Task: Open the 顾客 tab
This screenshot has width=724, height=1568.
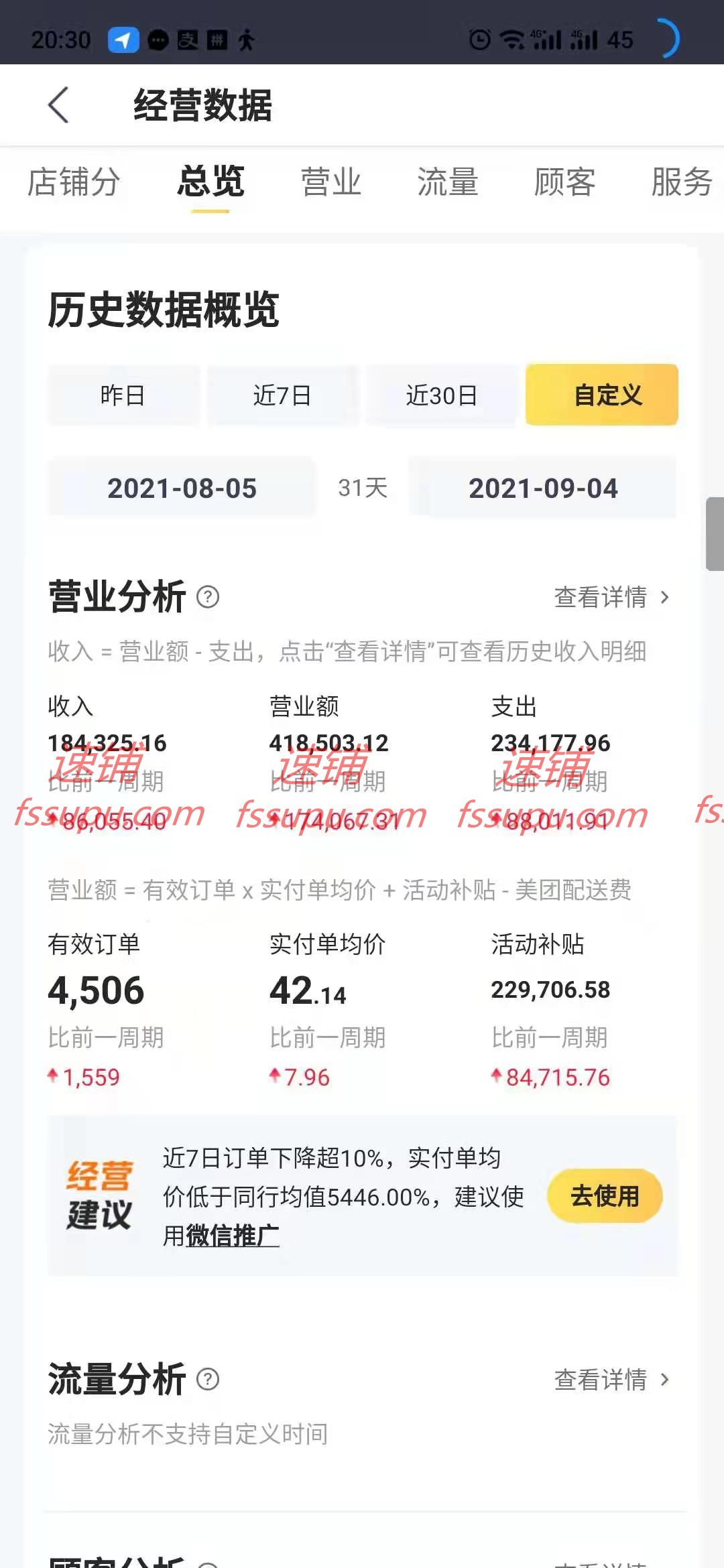Action: [564, 182]
